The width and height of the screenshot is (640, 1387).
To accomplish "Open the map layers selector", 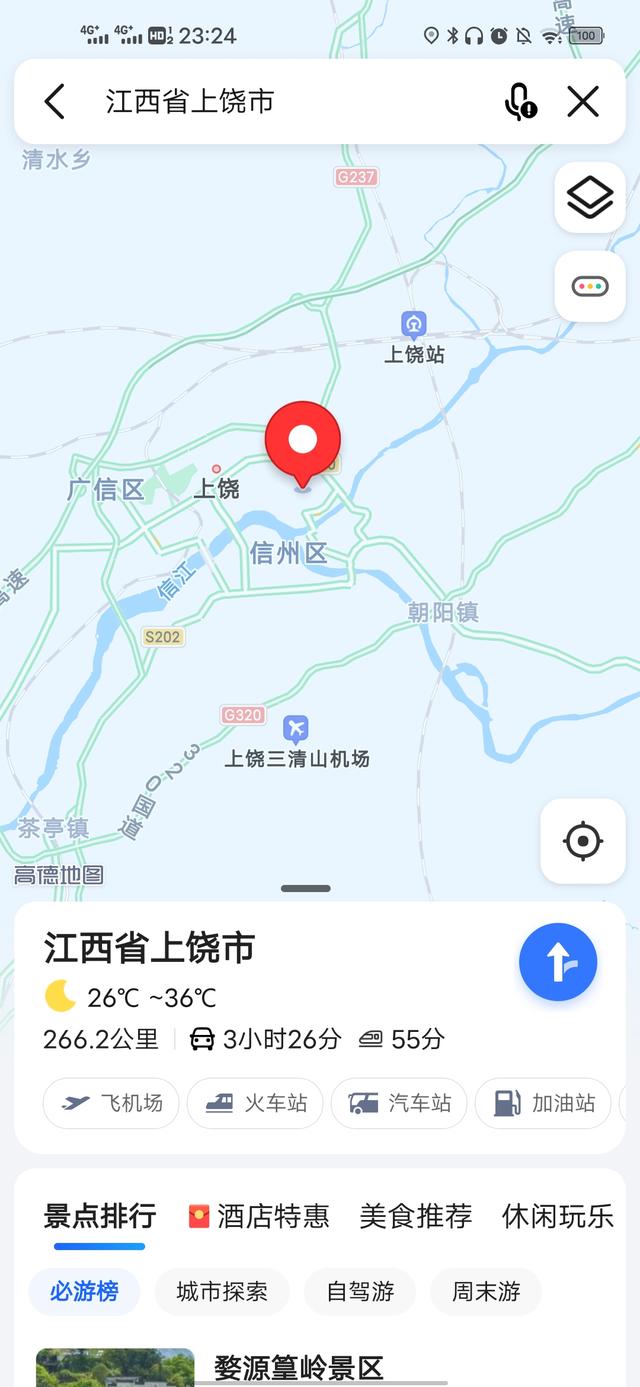I will pos(590,198).
